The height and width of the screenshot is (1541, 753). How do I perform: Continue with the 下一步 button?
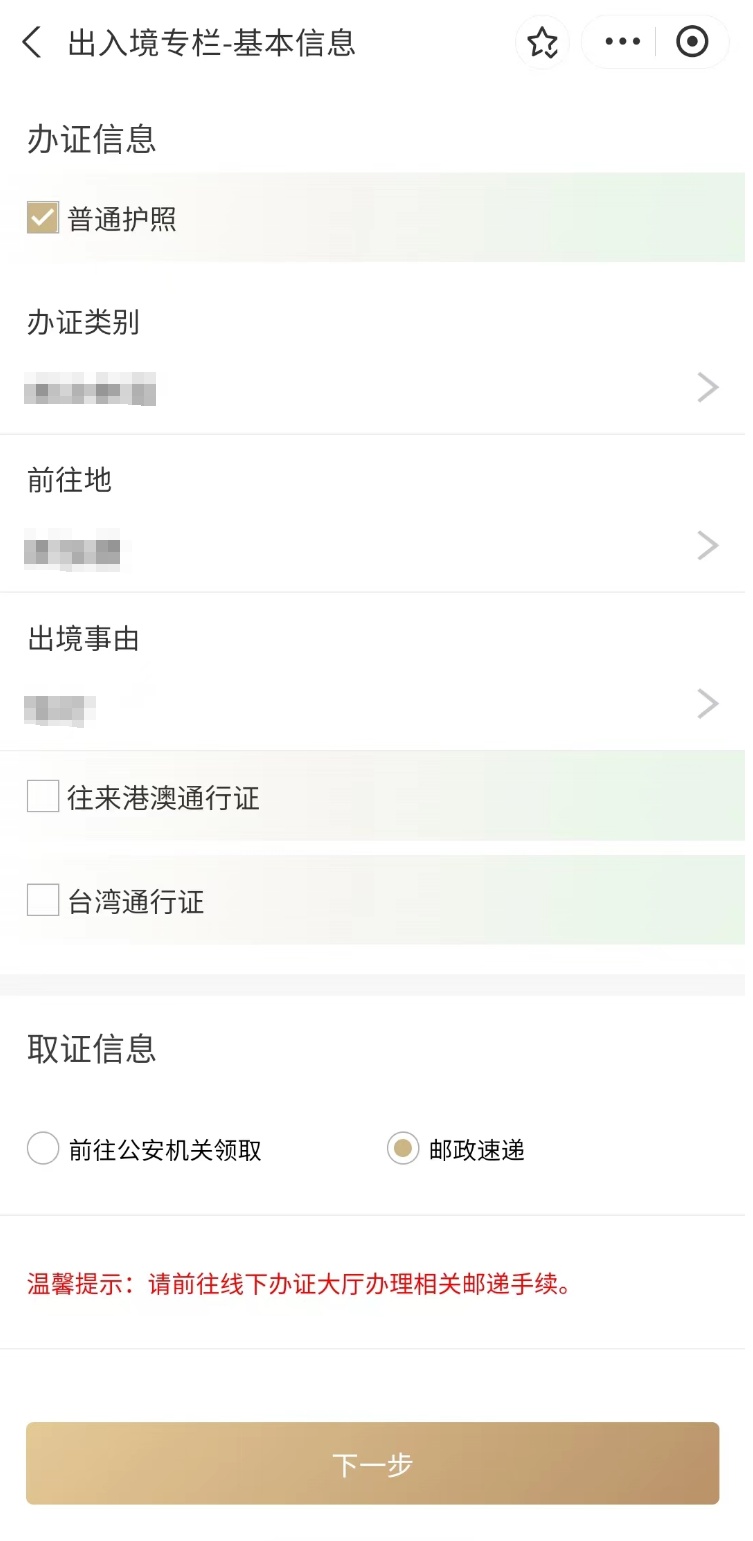point(372,1464)
